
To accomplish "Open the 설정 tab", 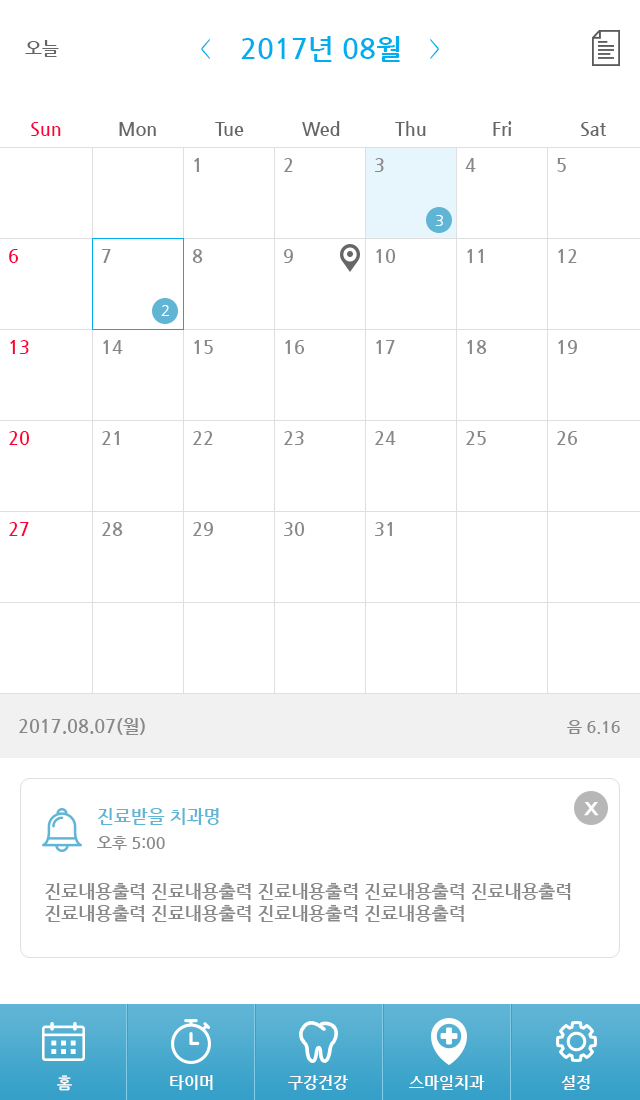I will 575,1052.
